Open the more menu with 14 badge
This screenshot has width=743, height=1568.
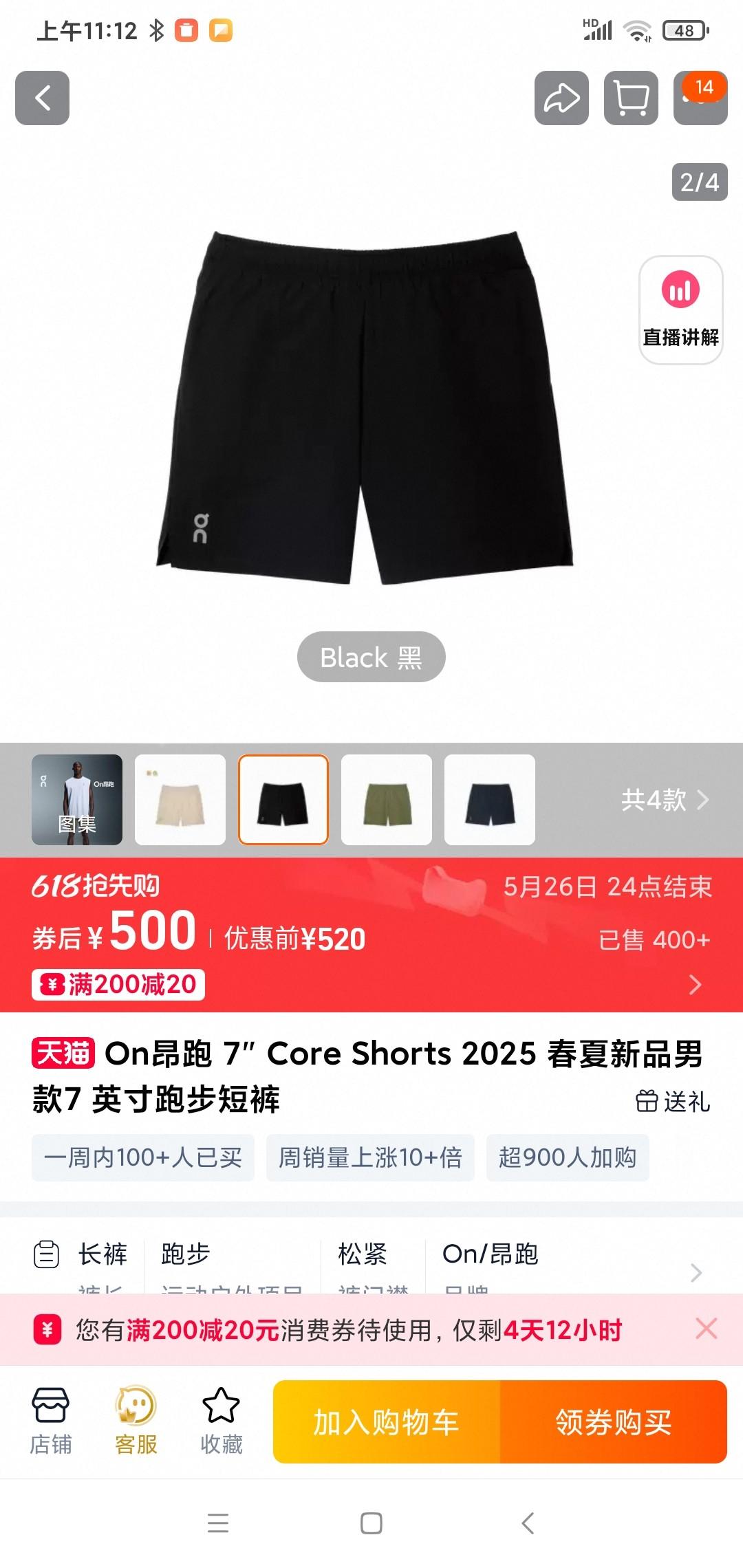[700, 98]
